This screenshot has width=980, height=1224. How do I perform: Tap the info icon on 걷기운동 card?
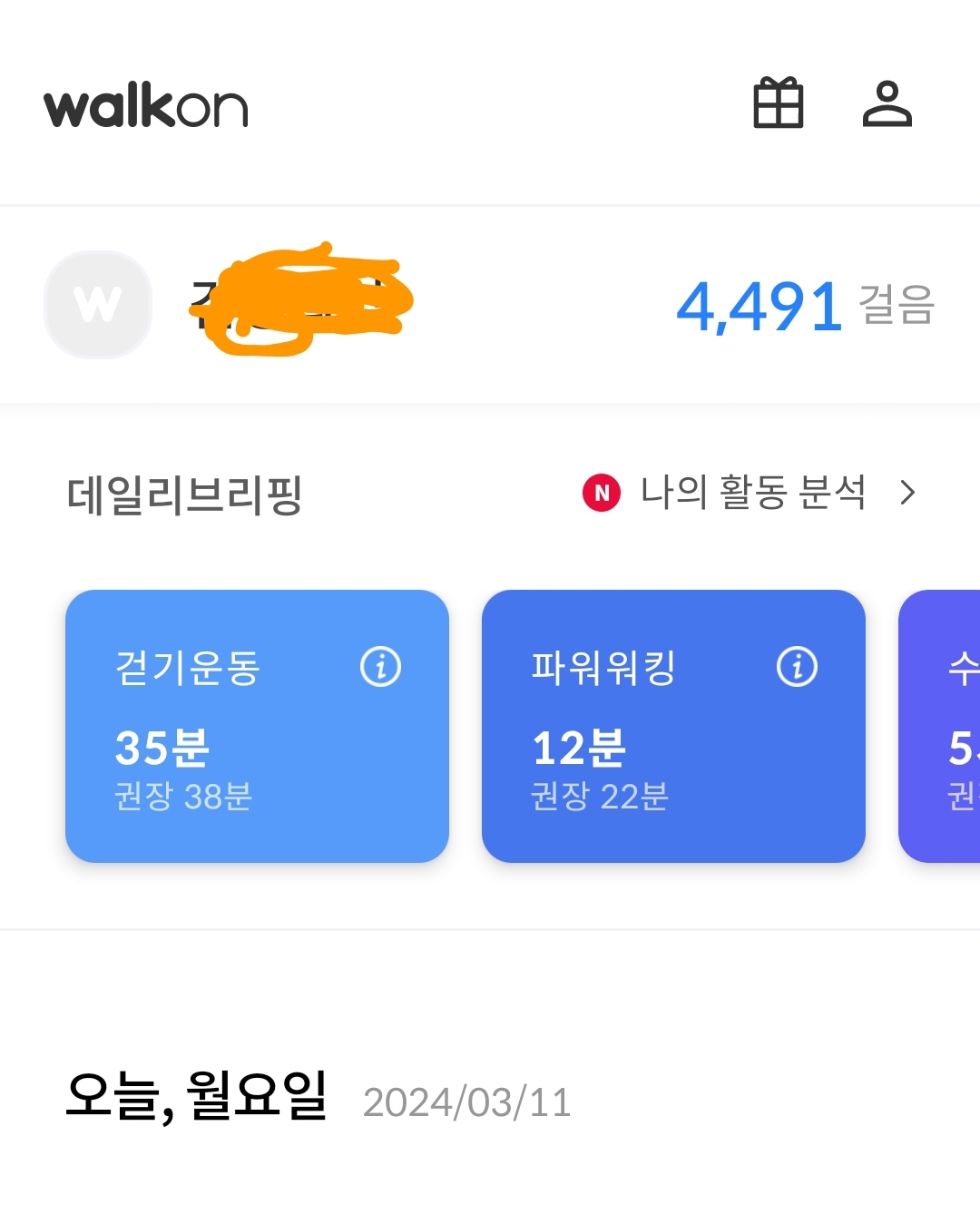click(380, 667)
